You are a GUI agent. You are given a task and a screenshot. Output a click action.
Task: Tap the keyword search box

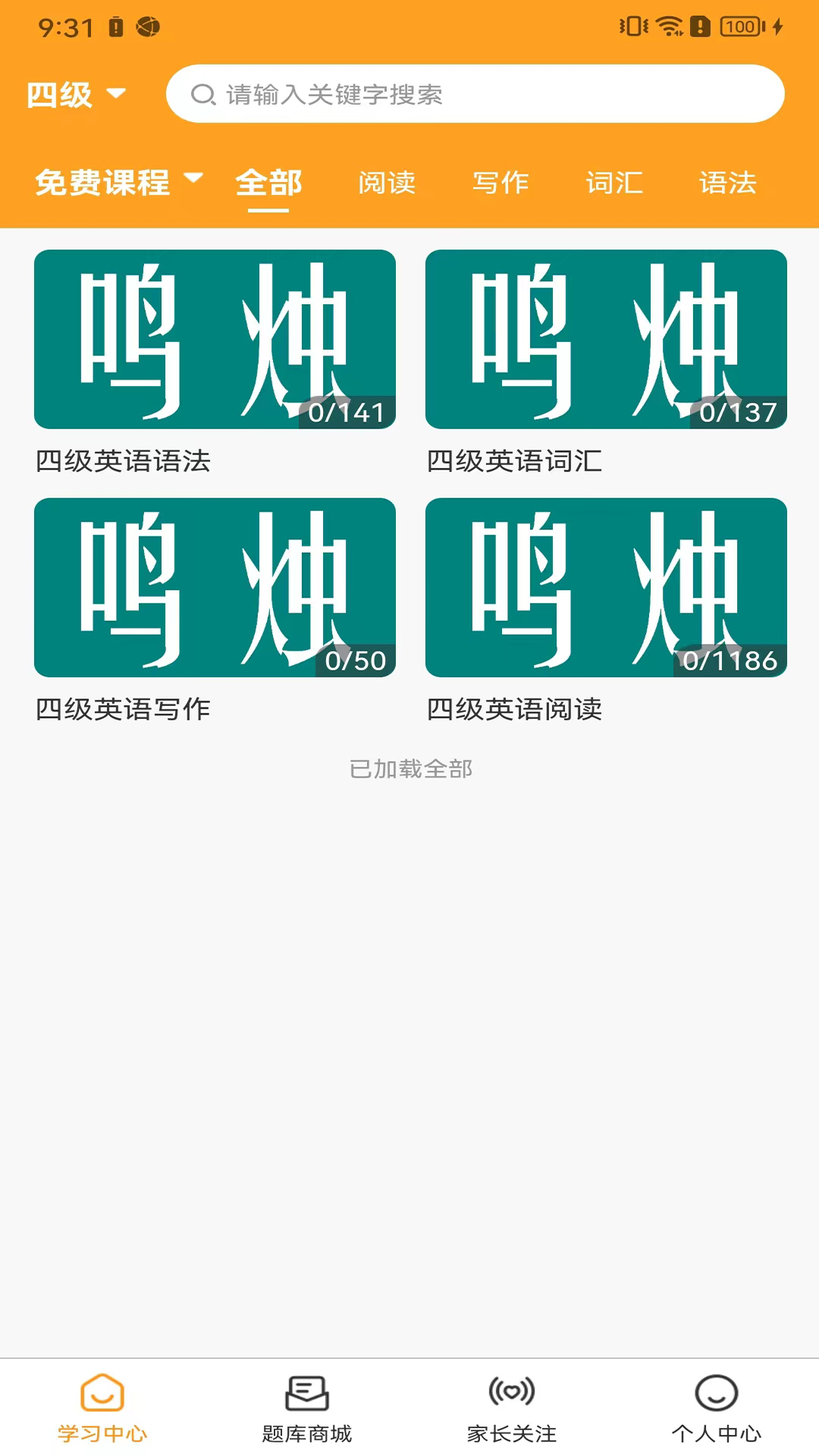(475, 94)
